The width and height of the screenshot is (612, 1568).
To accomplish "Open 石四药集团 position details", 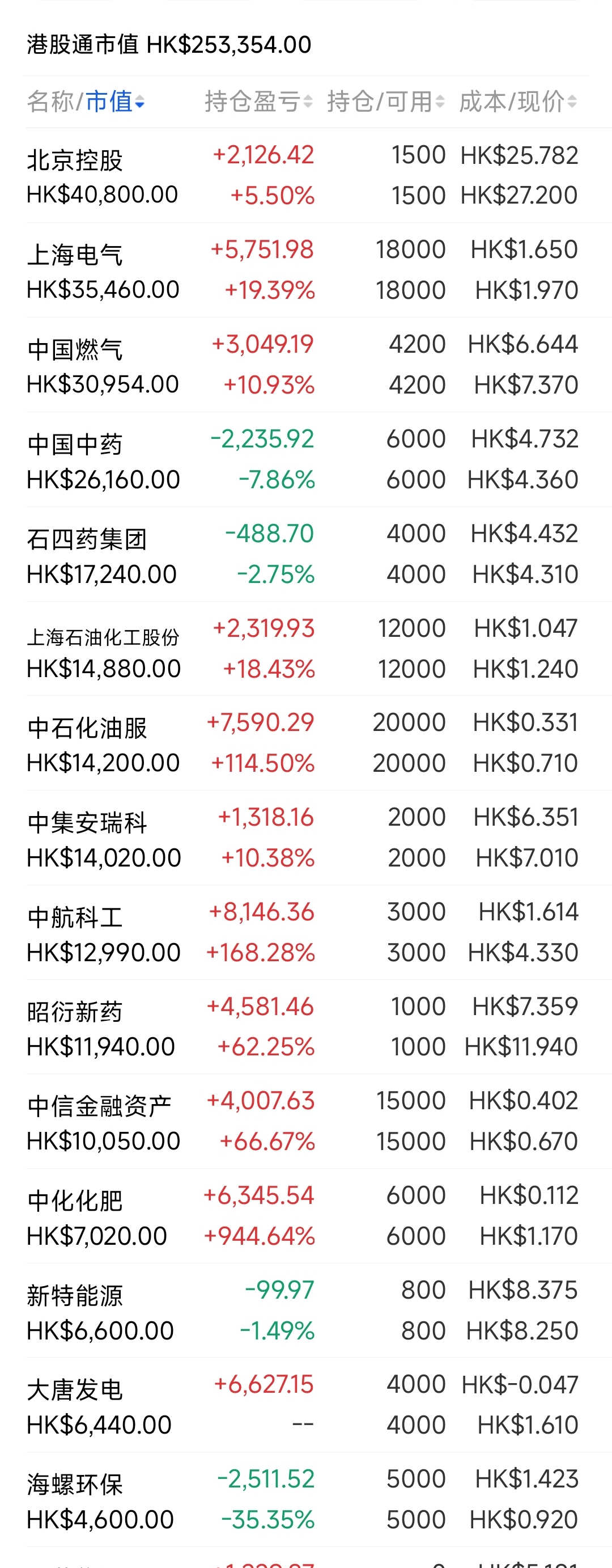I will coord(306,554).
